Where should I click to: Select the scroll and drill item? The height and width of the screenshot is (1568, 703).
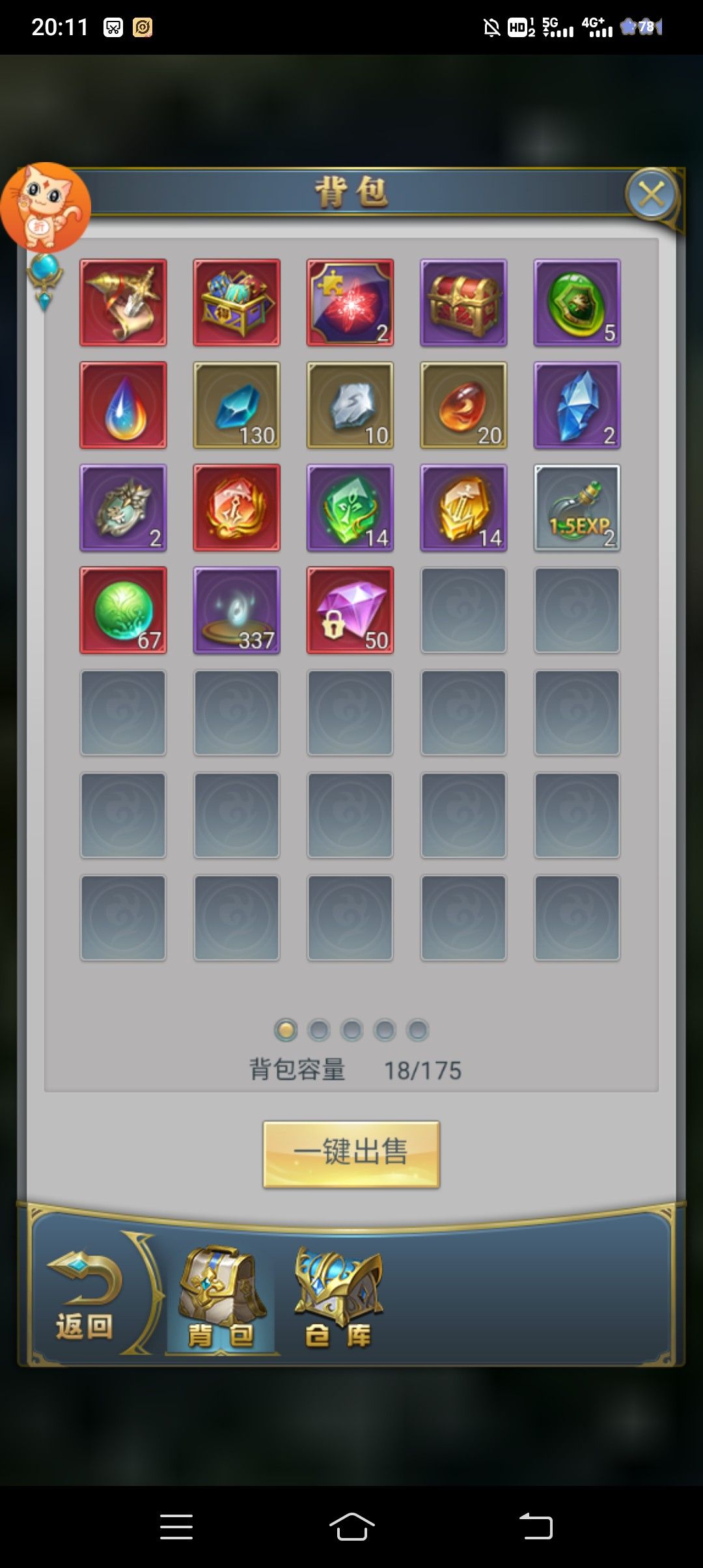[123, 303]
